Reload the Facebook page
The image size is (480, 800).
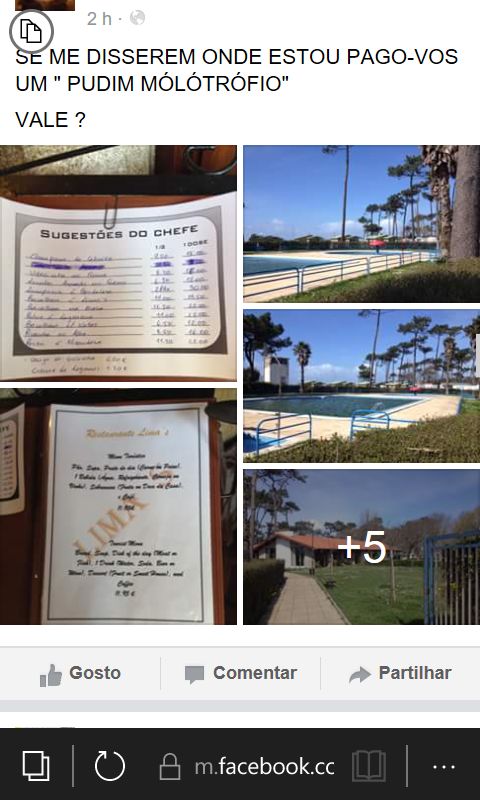pos(110,766)
